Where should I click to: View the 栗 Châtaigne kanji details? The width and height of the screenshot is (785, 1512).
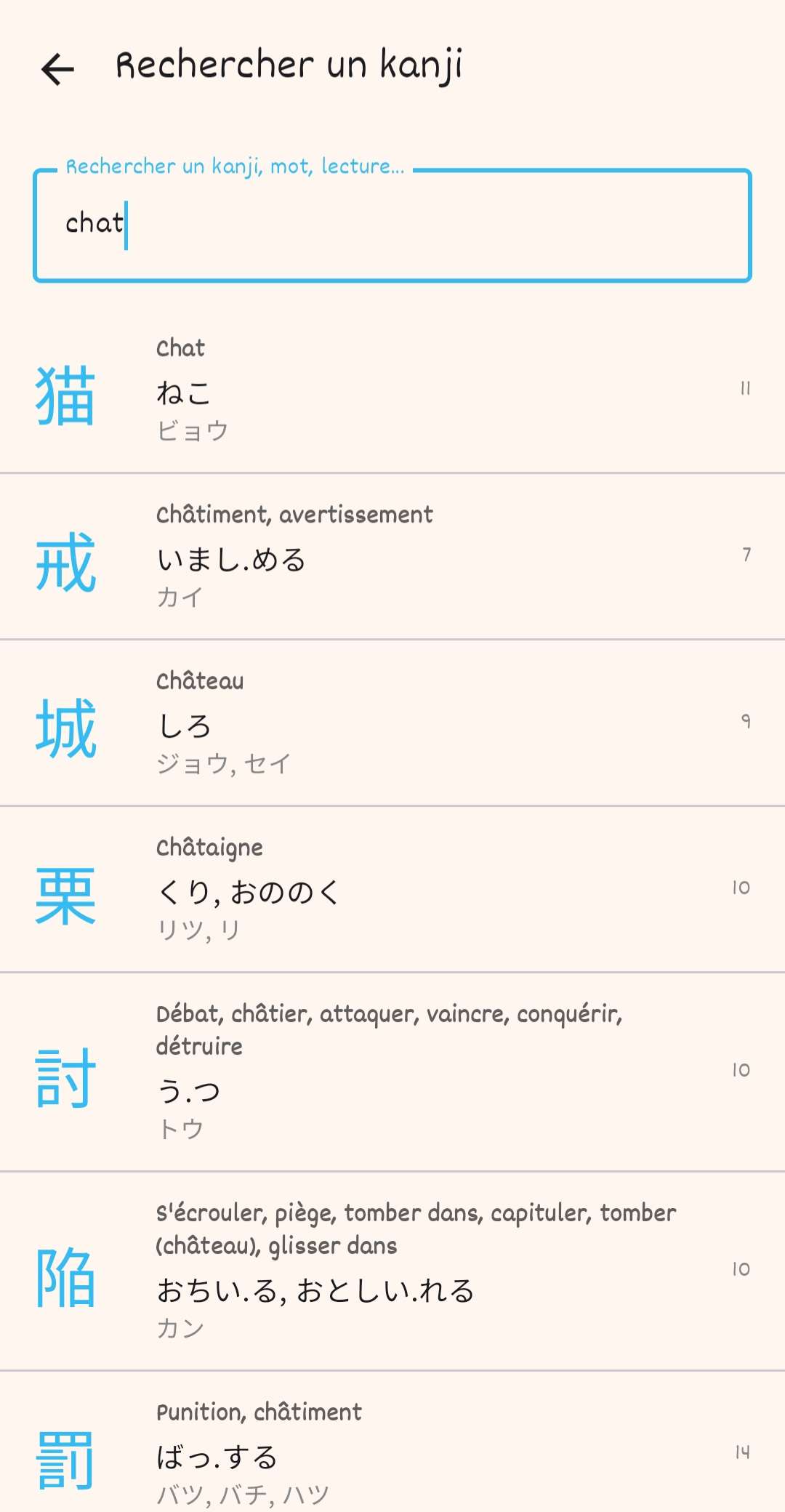[x=392, y=890]
